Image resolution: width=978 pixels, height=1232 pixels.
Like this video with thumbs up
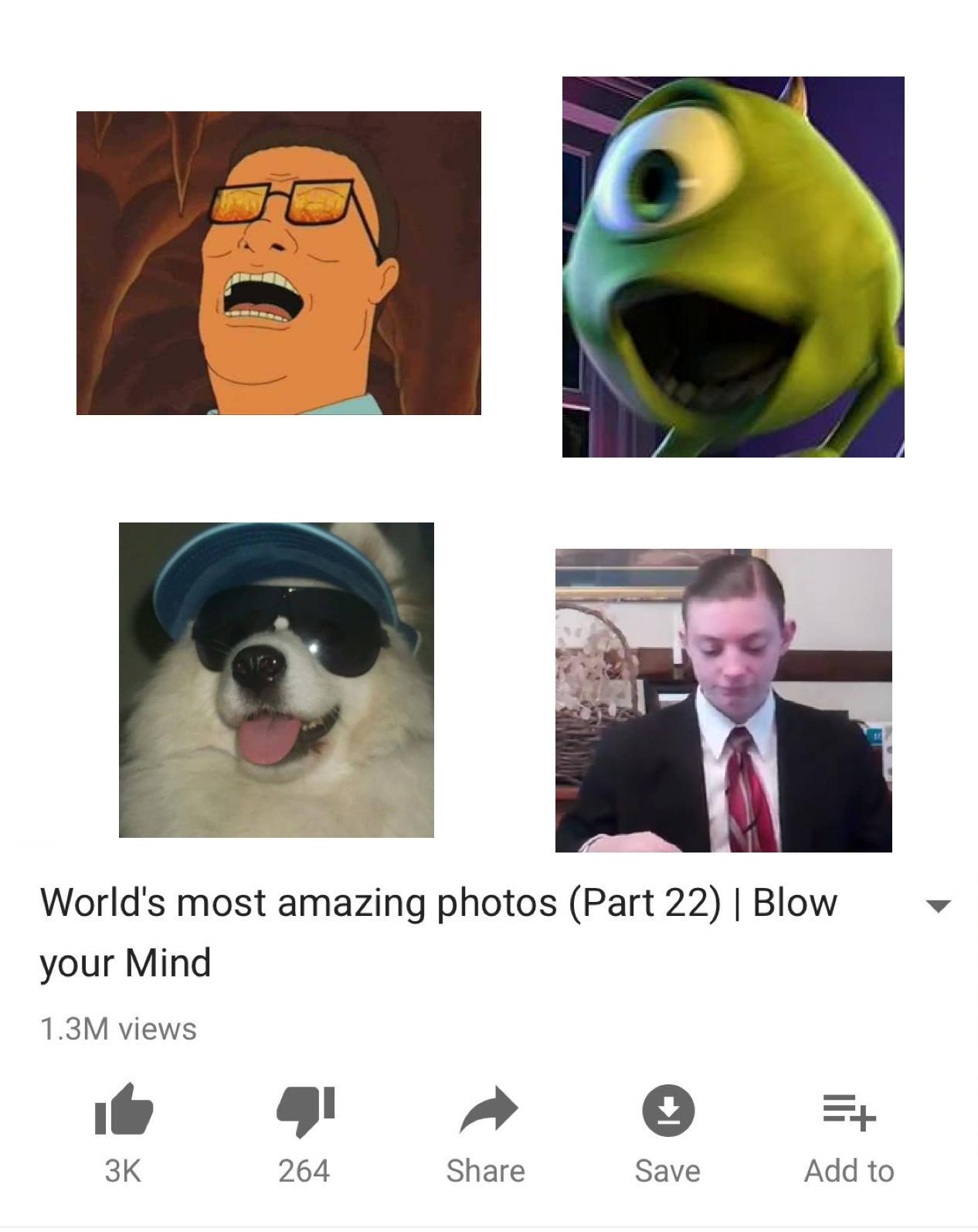pyautogui.click(x=124, y=1110)
